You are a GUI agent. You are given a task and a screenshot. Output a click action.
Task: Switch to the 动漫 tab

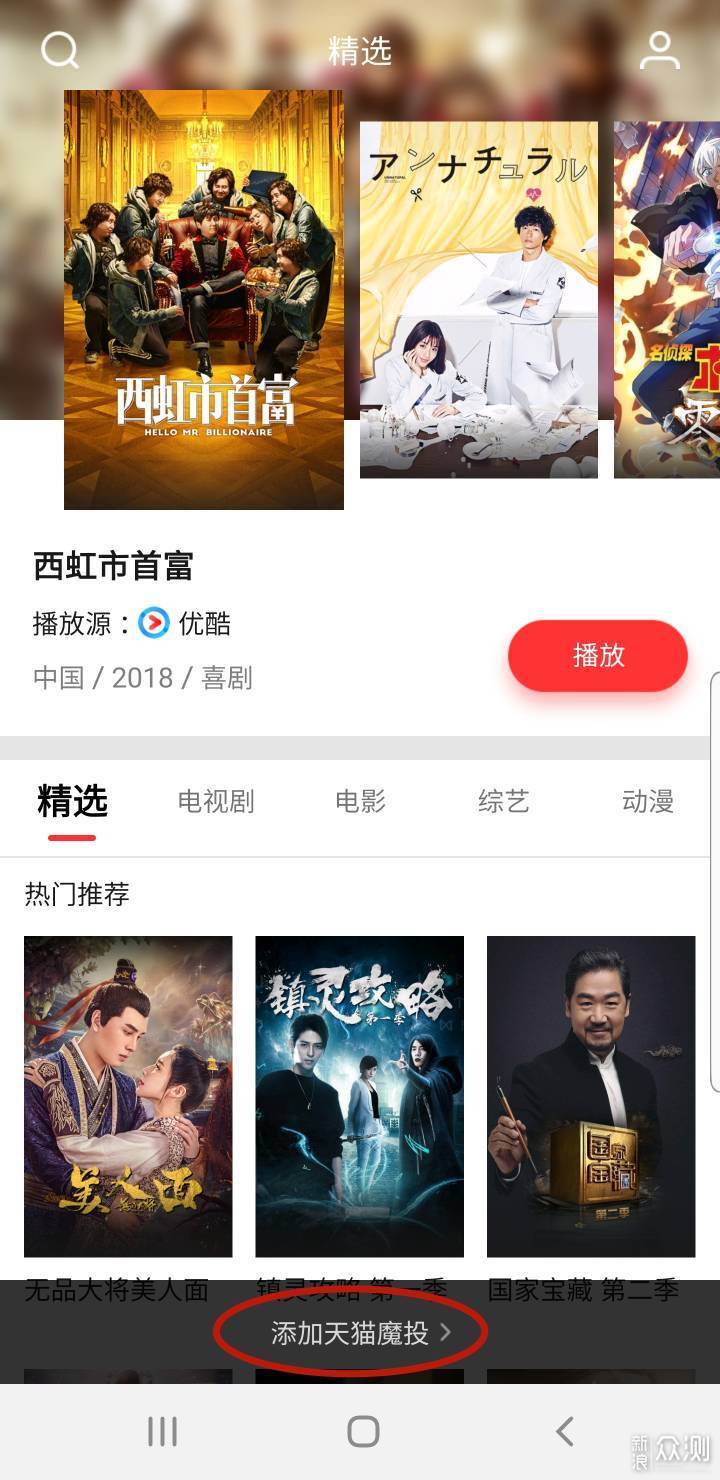click(x=647, y=802)
